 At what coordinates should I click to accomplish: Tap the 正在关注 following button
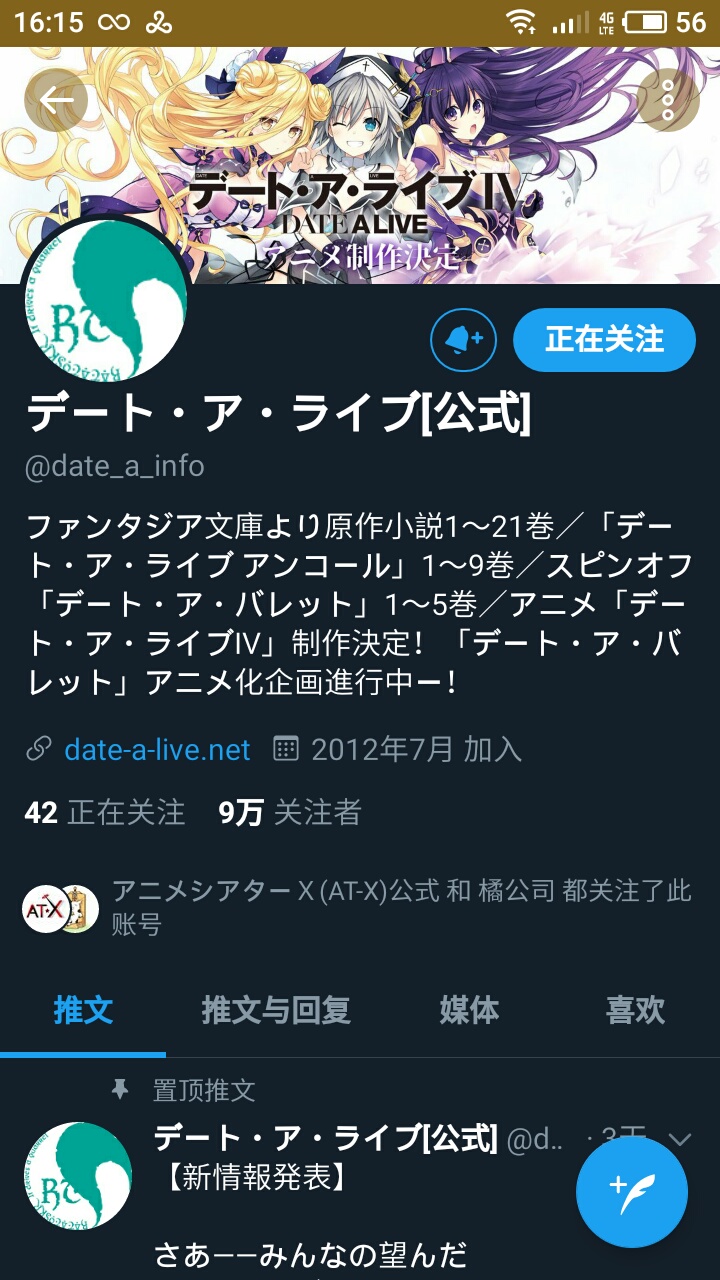[604, 340]
